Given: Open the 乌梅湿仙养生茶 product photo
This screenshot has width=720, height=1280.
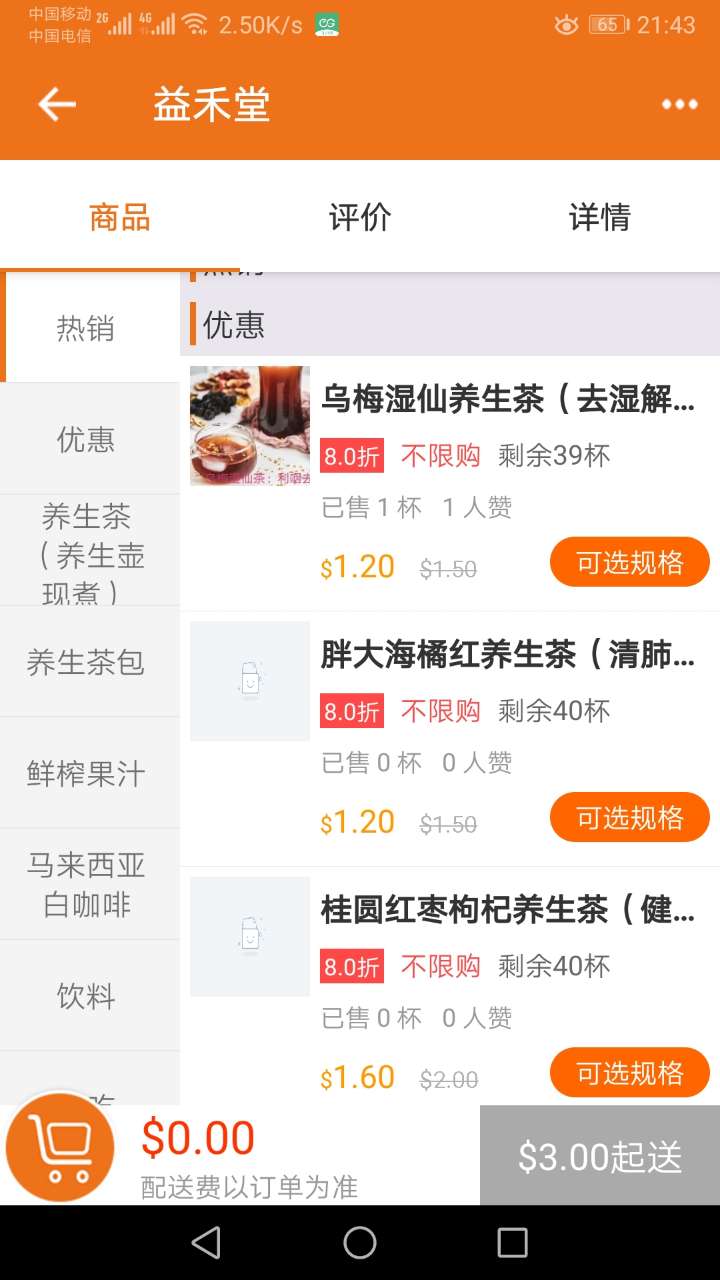Looking at the screenshot, I should pyautogui.click(x=250, y=426).
